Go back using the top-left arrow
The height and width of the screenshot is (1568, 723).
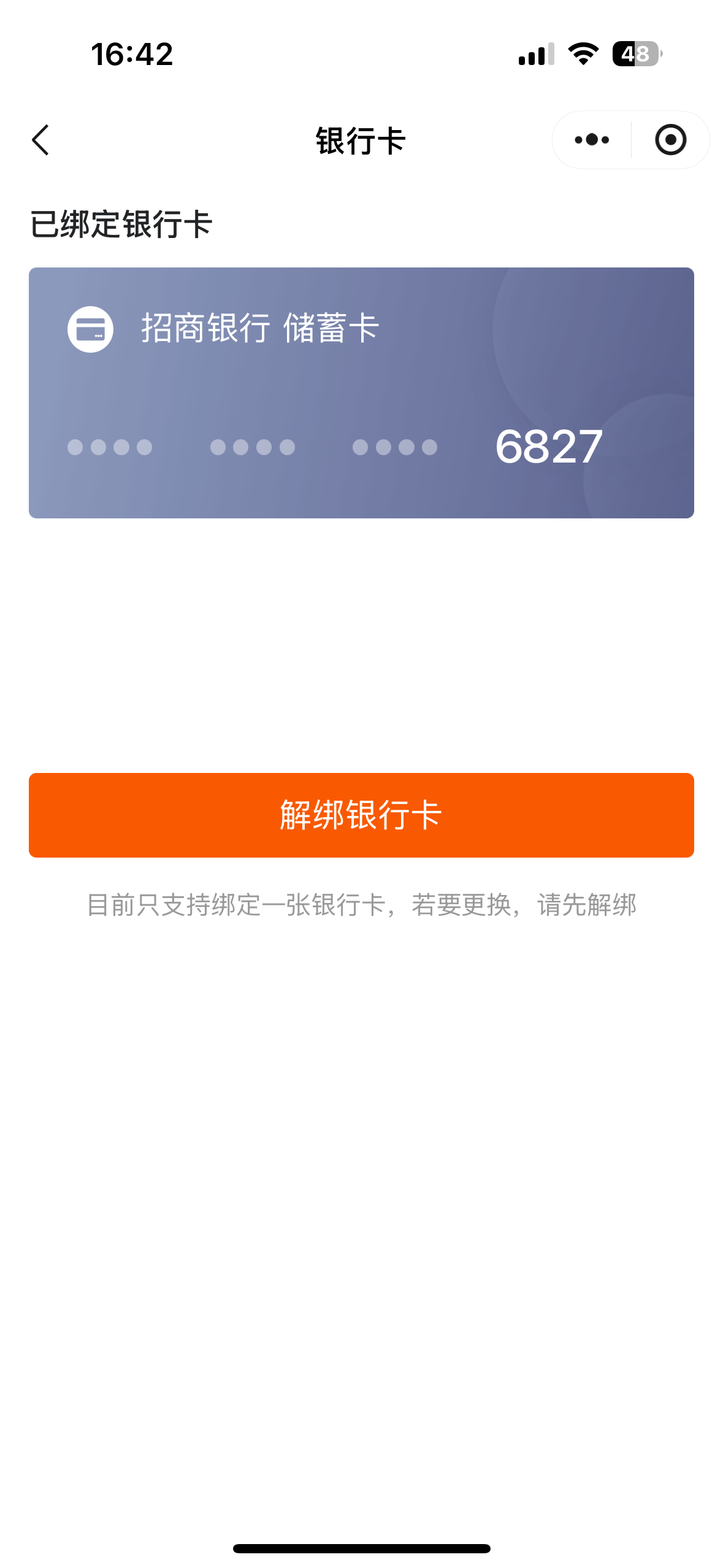[x=40, y=140]
